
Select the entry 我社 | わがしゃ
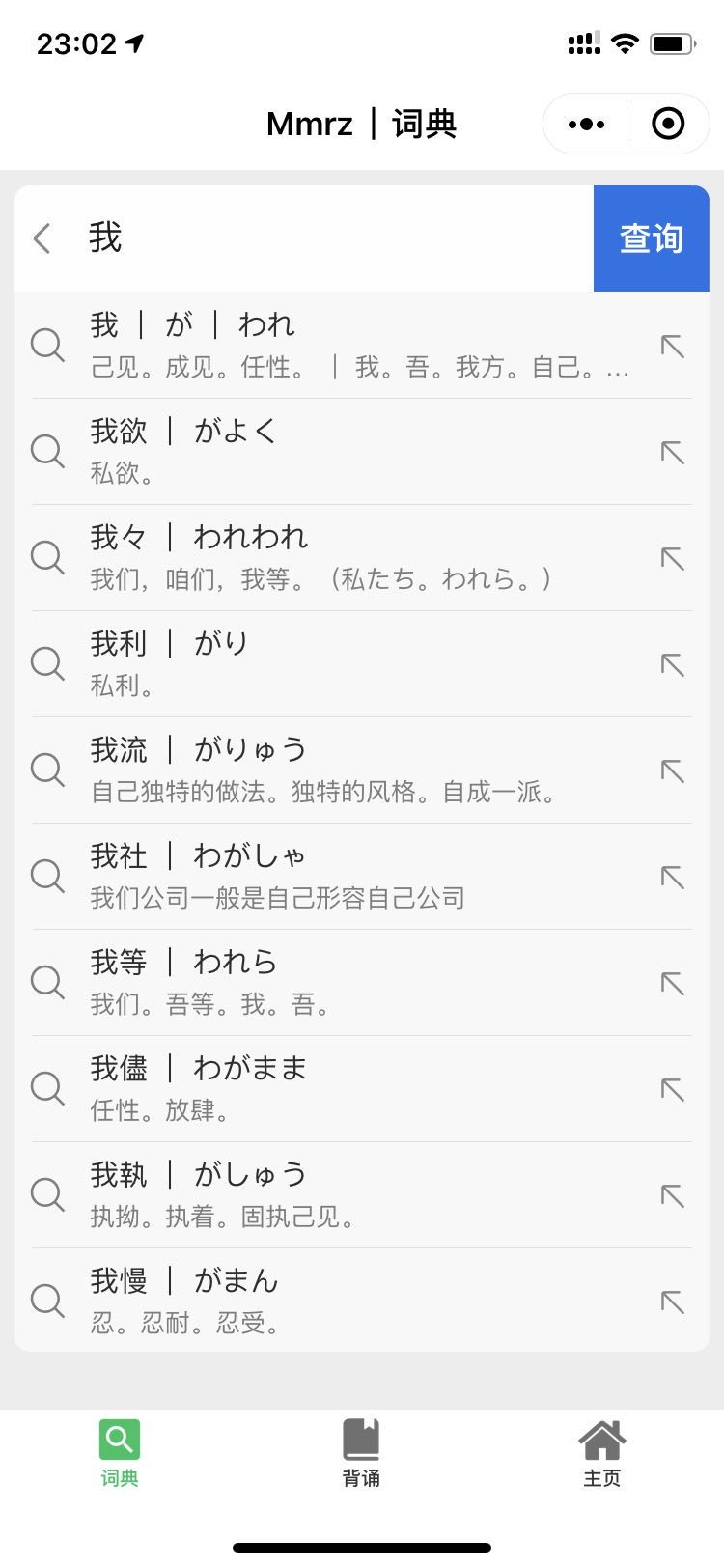[x=357, y=876]
